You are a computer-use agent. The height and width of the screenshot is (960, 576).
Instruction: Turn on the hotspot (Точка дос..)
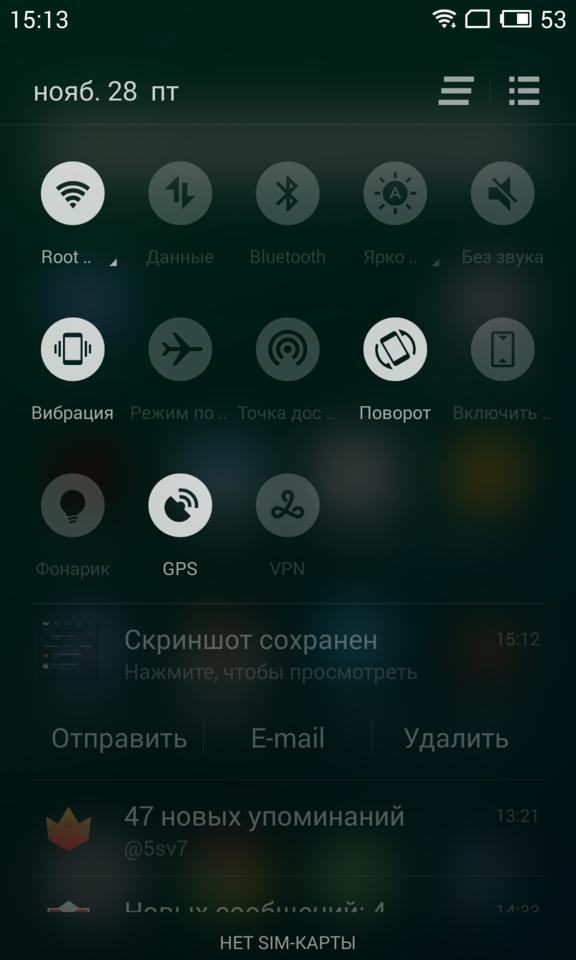click(288, 350)
